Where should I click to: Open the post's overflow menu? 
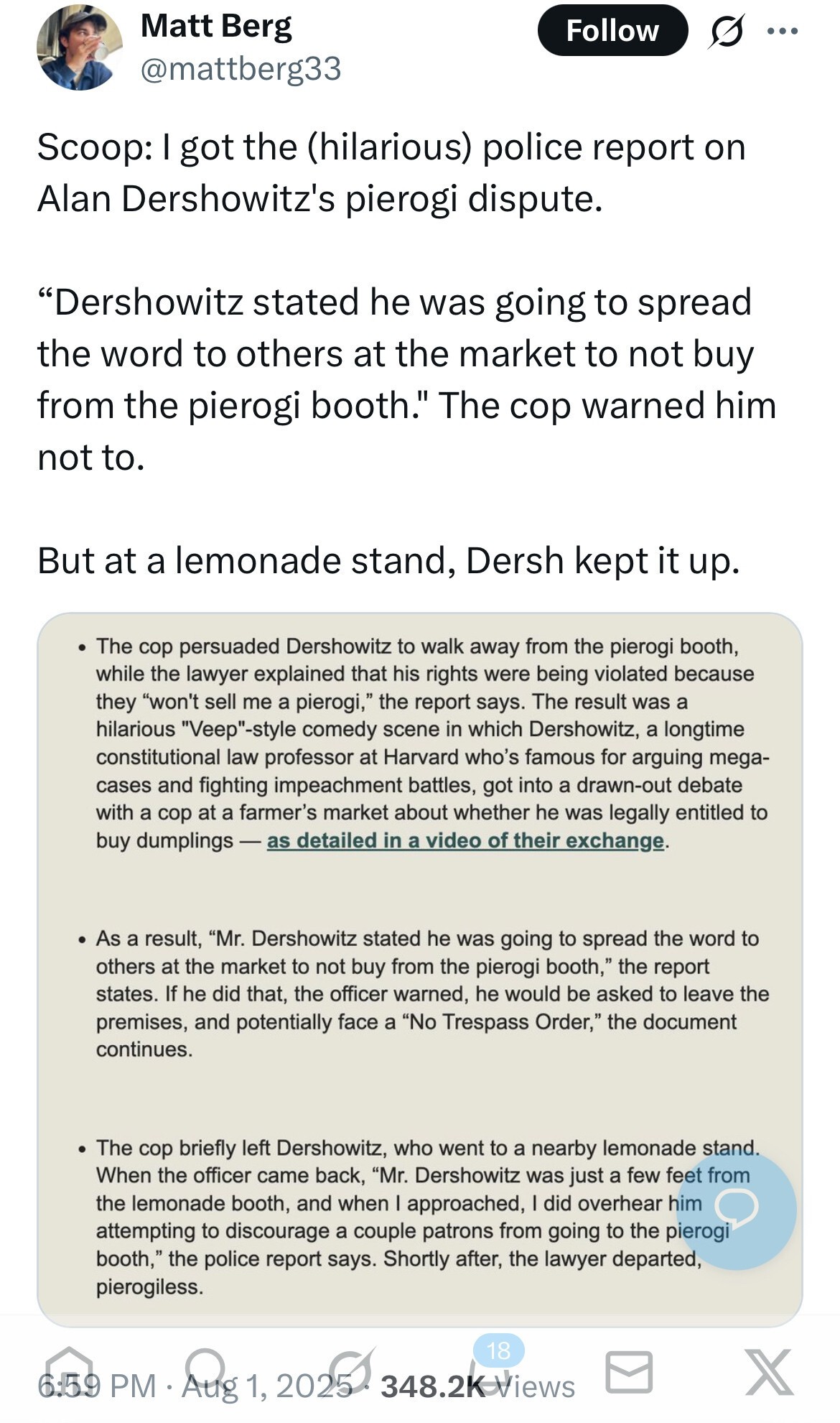point(783,31)
